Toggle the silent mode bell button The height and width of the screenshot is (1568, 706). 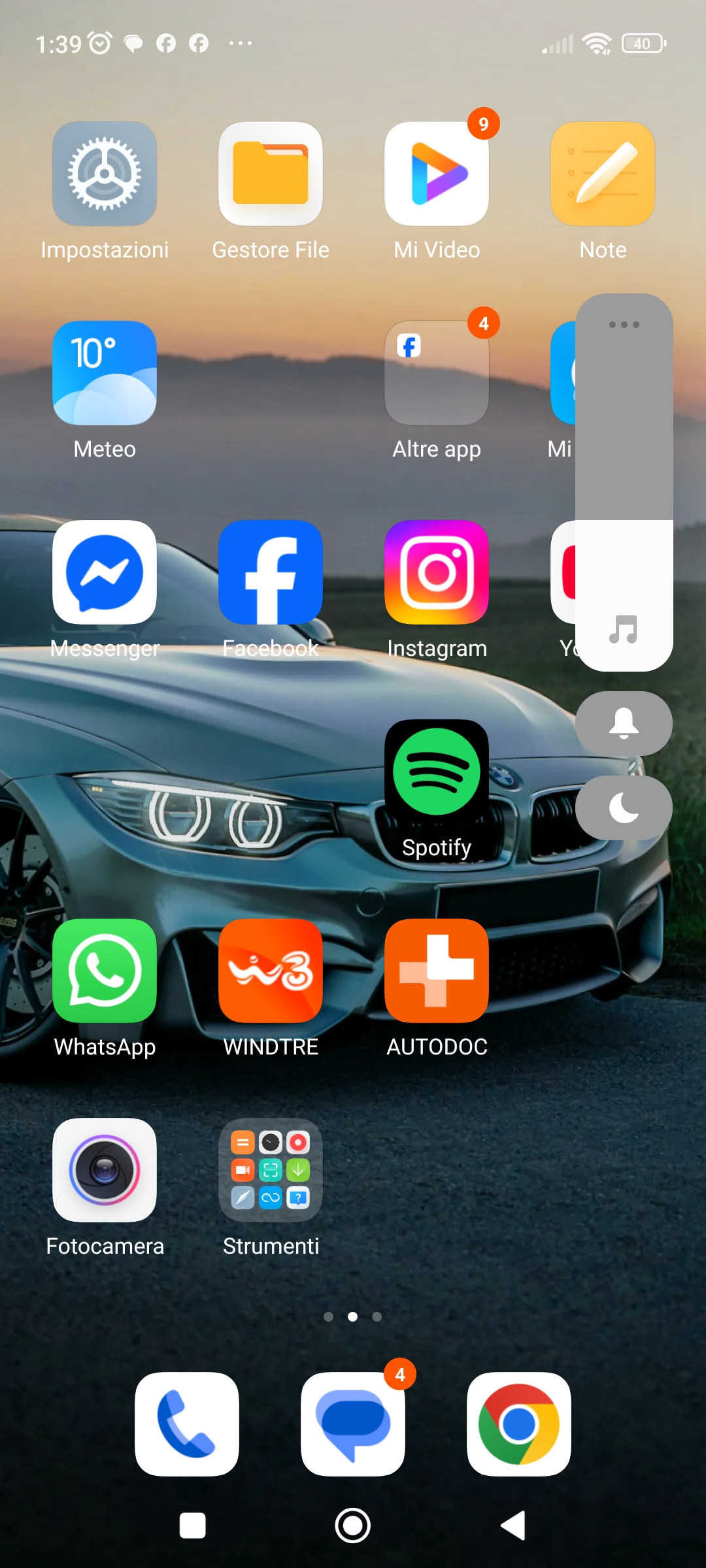[624, 723]
